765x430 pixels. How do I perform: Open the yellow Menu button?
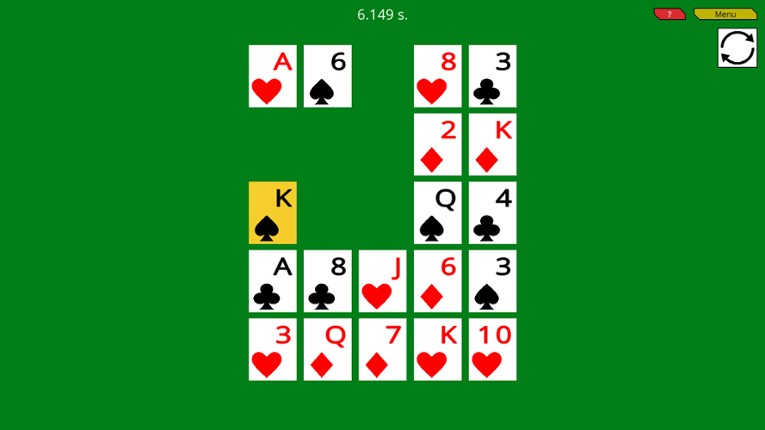725,14
